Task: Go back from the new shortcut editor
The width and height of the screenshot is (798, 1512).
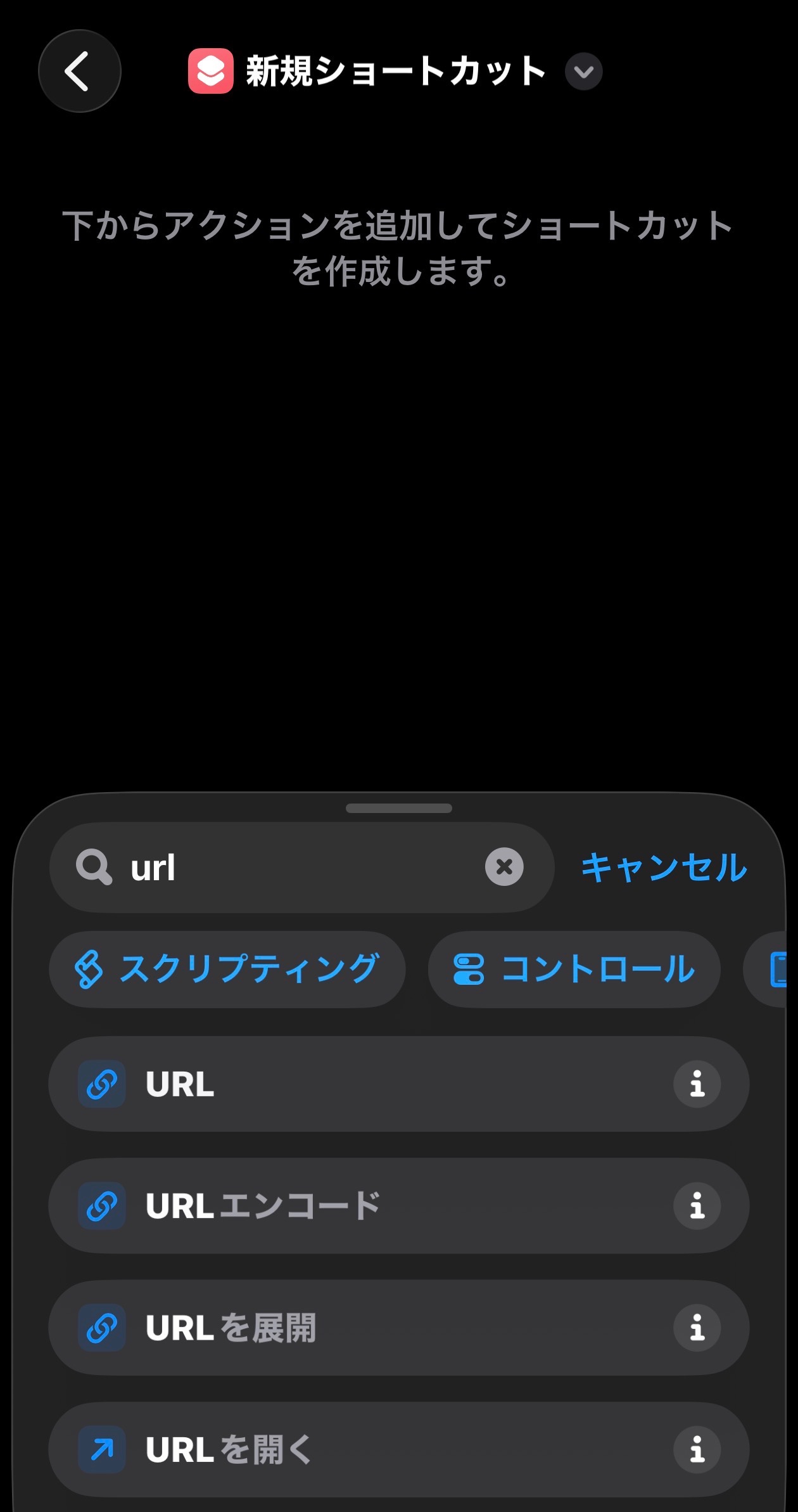Action: tap(79, 71)
